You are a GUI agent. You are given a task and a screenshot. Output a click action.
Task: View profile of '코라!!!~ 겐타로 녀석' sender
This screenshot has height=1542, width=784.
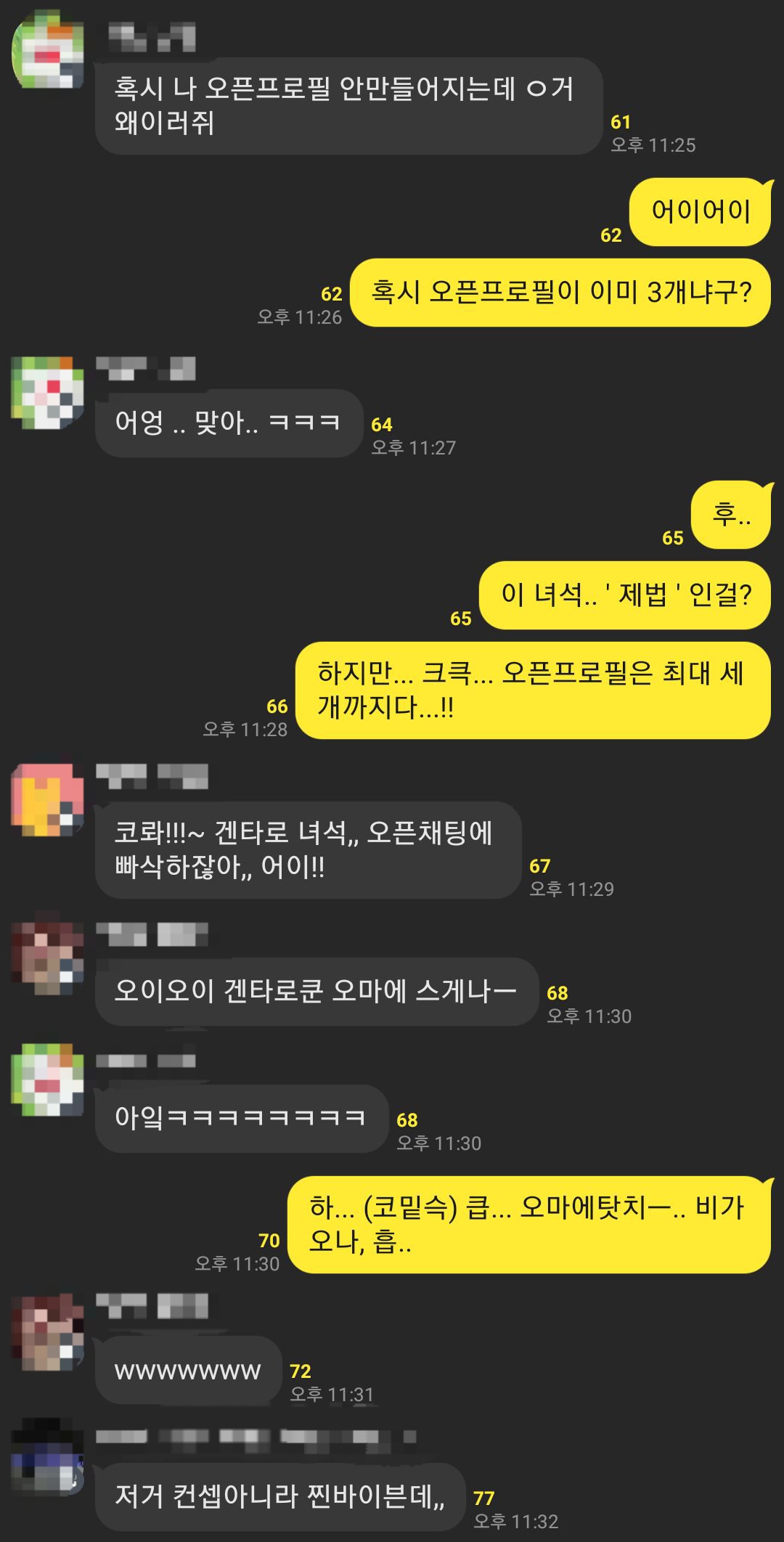tap(48, 800)
